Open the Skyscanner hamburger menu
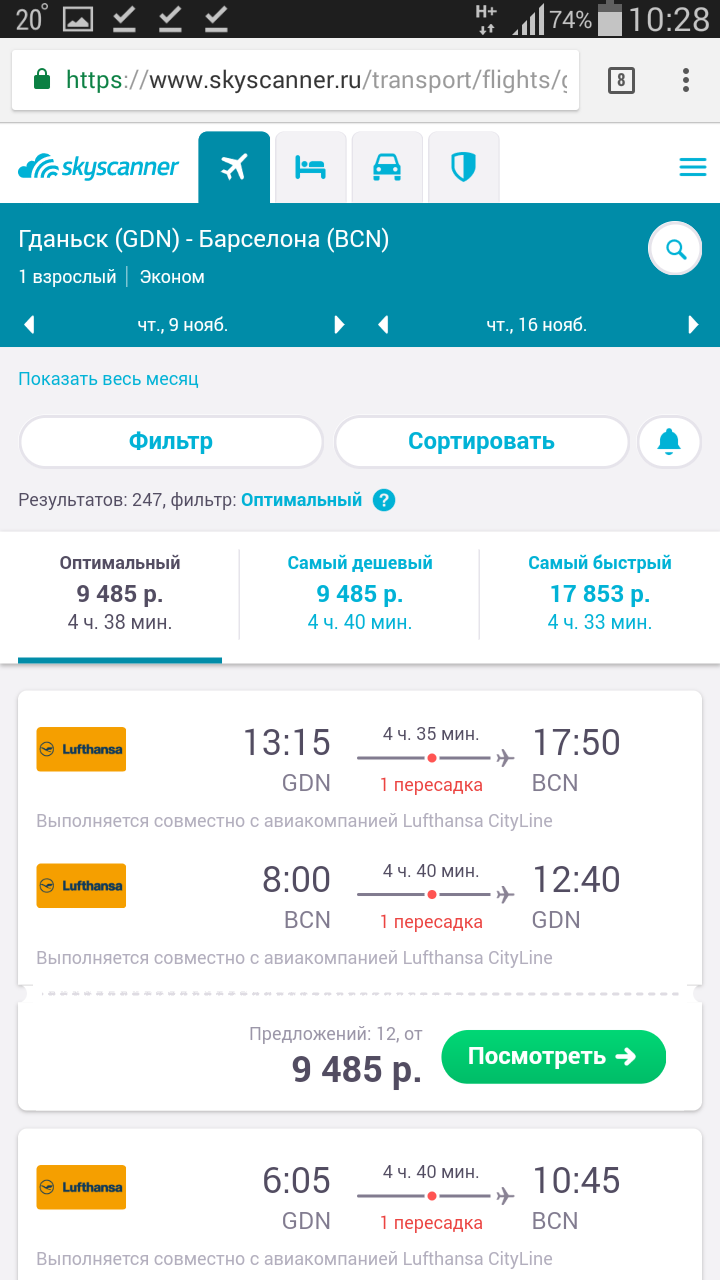The height and width of the screenshot is (1280, 720). (693, 168)
